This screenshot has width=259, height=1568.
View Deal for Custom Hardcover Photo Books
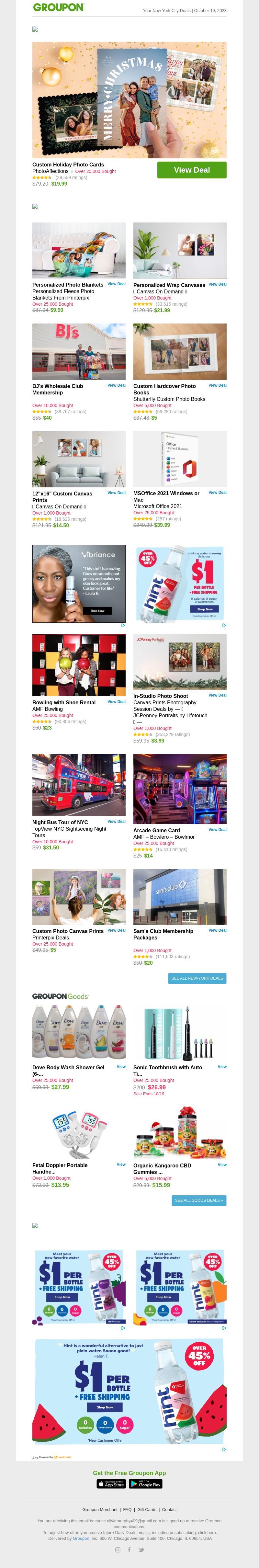(217, 385)
